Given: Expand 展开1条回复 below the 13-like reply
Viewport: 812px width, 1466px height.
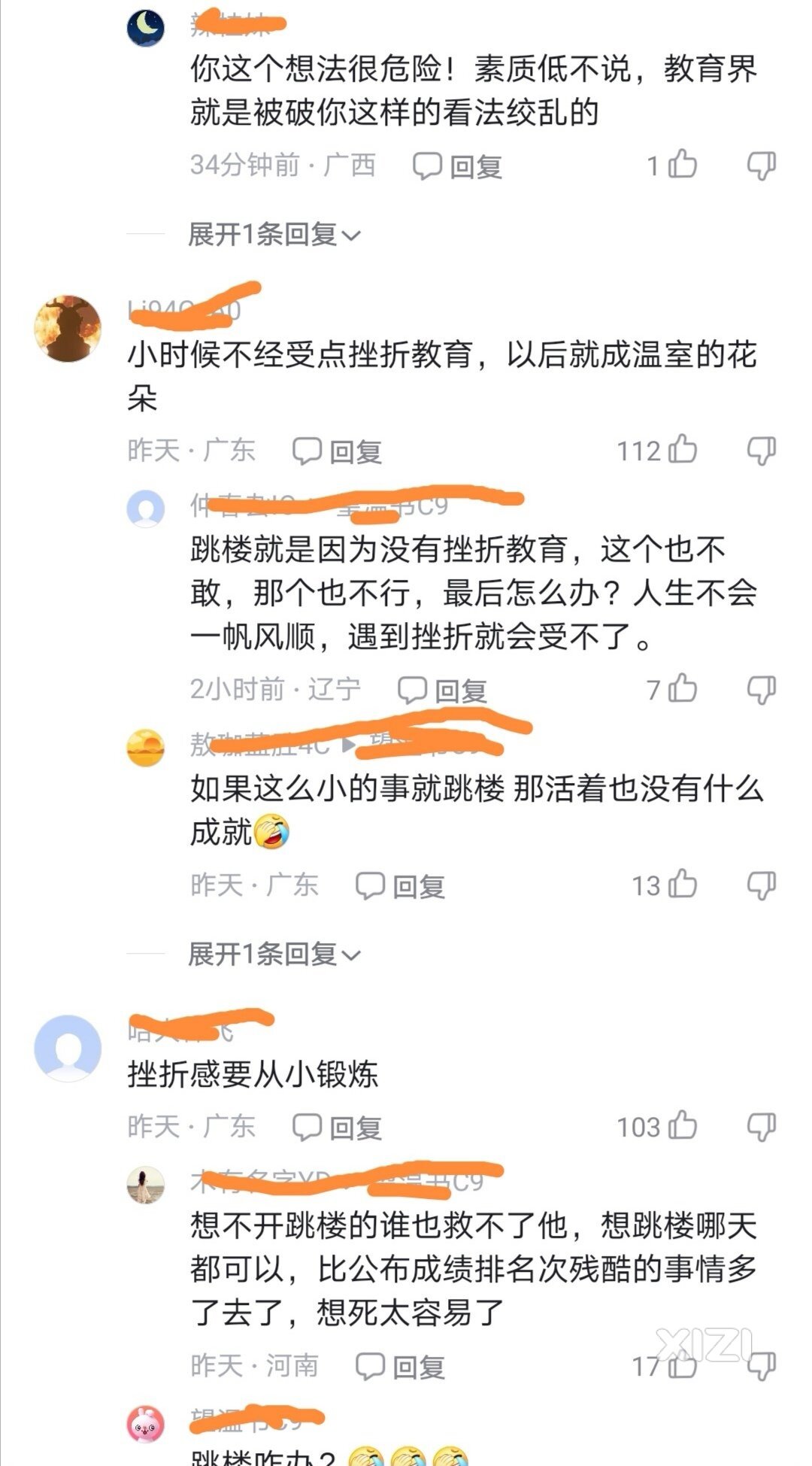Looking at the screenshot, I should [x=274, y=955].
